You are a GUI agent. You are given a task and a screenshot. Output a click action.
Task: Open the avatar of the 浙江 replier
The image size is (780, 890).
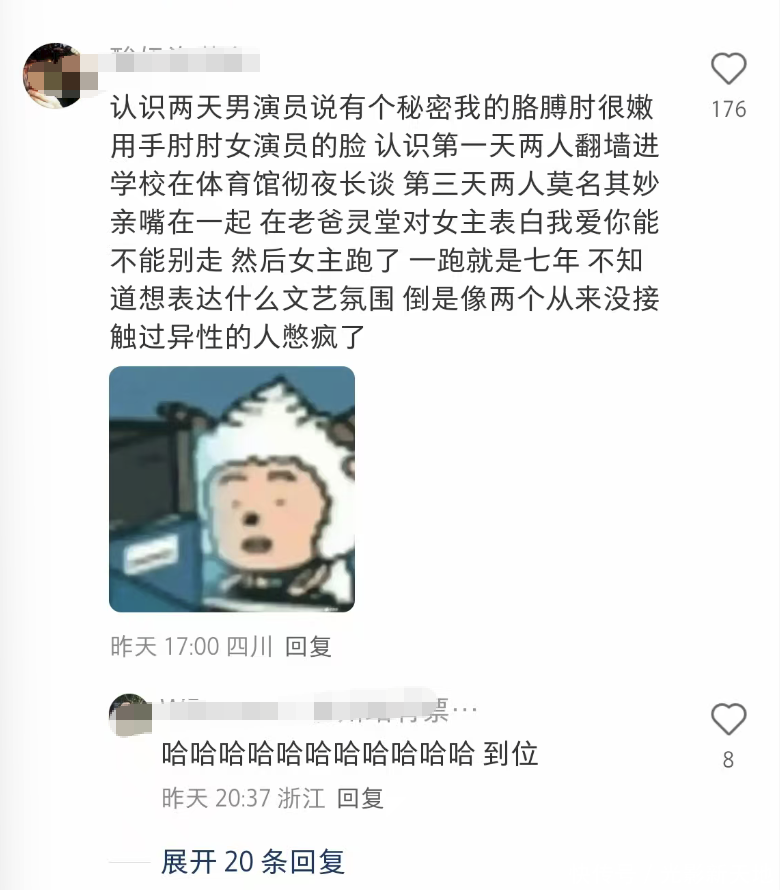pos(130,714)
